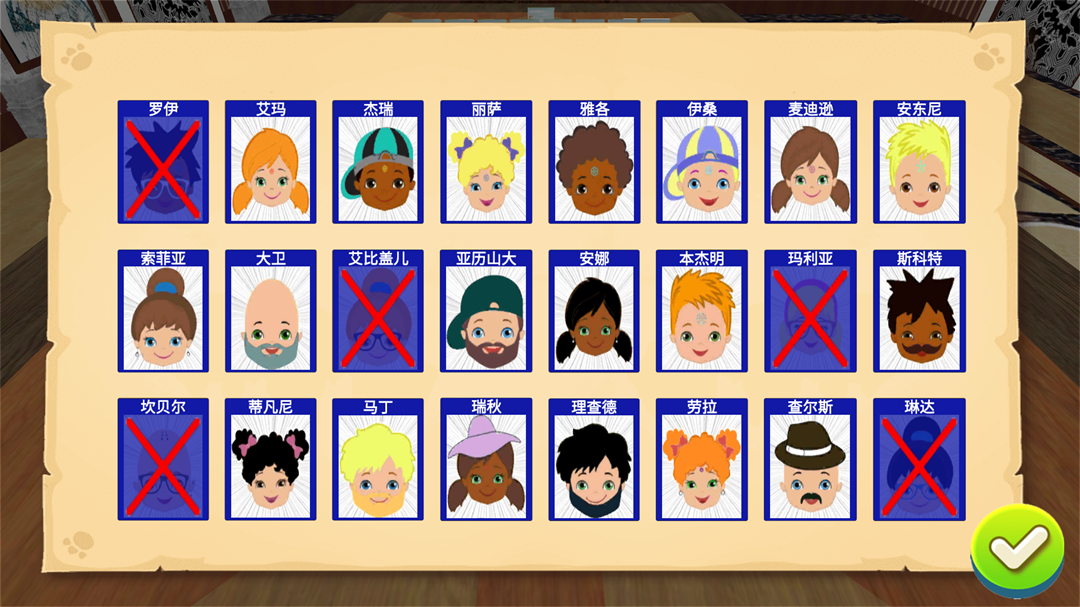Pick the 大卫 bald bearded card
Viewport: 1080px width, 607px height.
[x=270, y=311]
